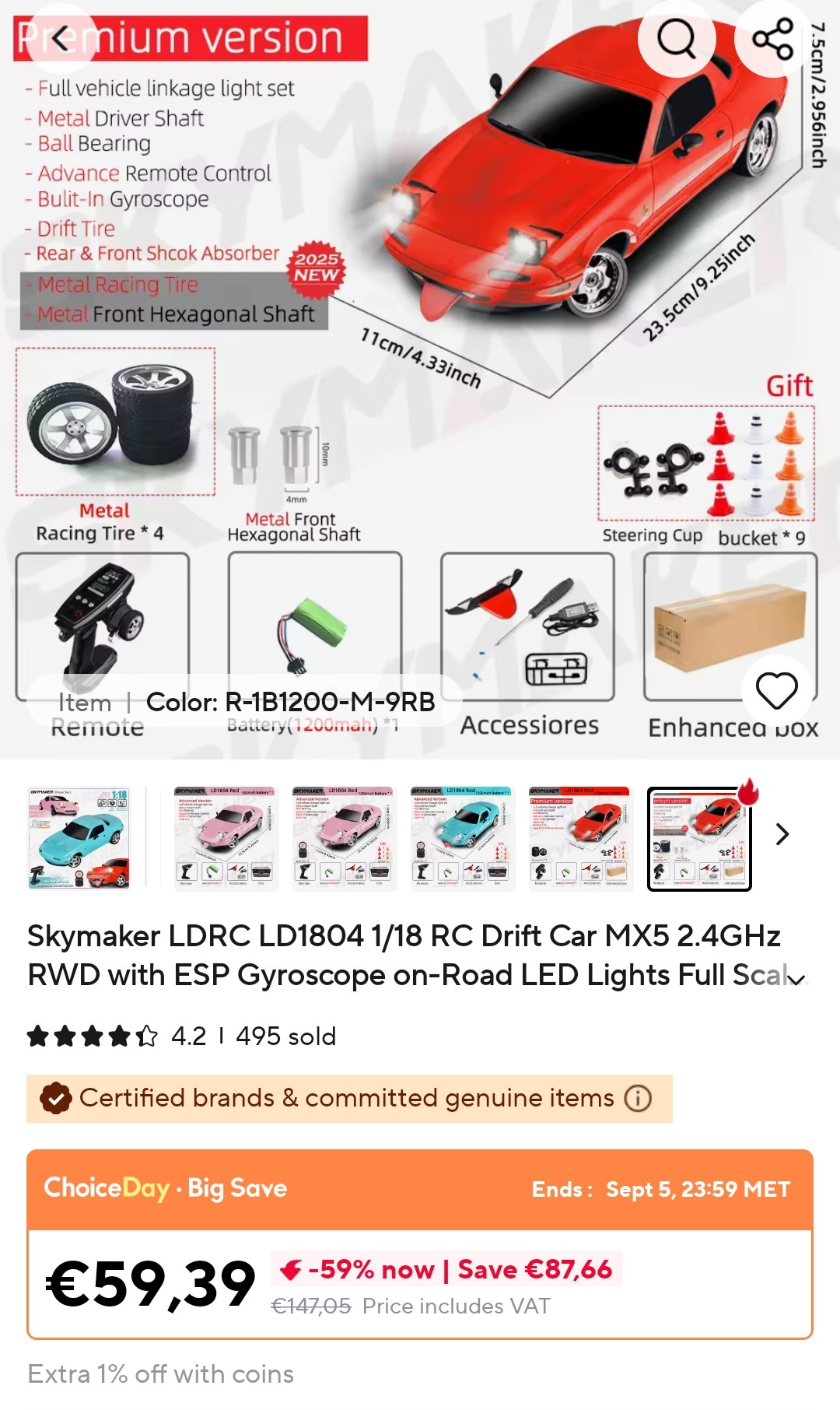Go back using the top-left arrow
Image resolution: width=840 pixels, height=1410 pixels.
pos(61,38)
